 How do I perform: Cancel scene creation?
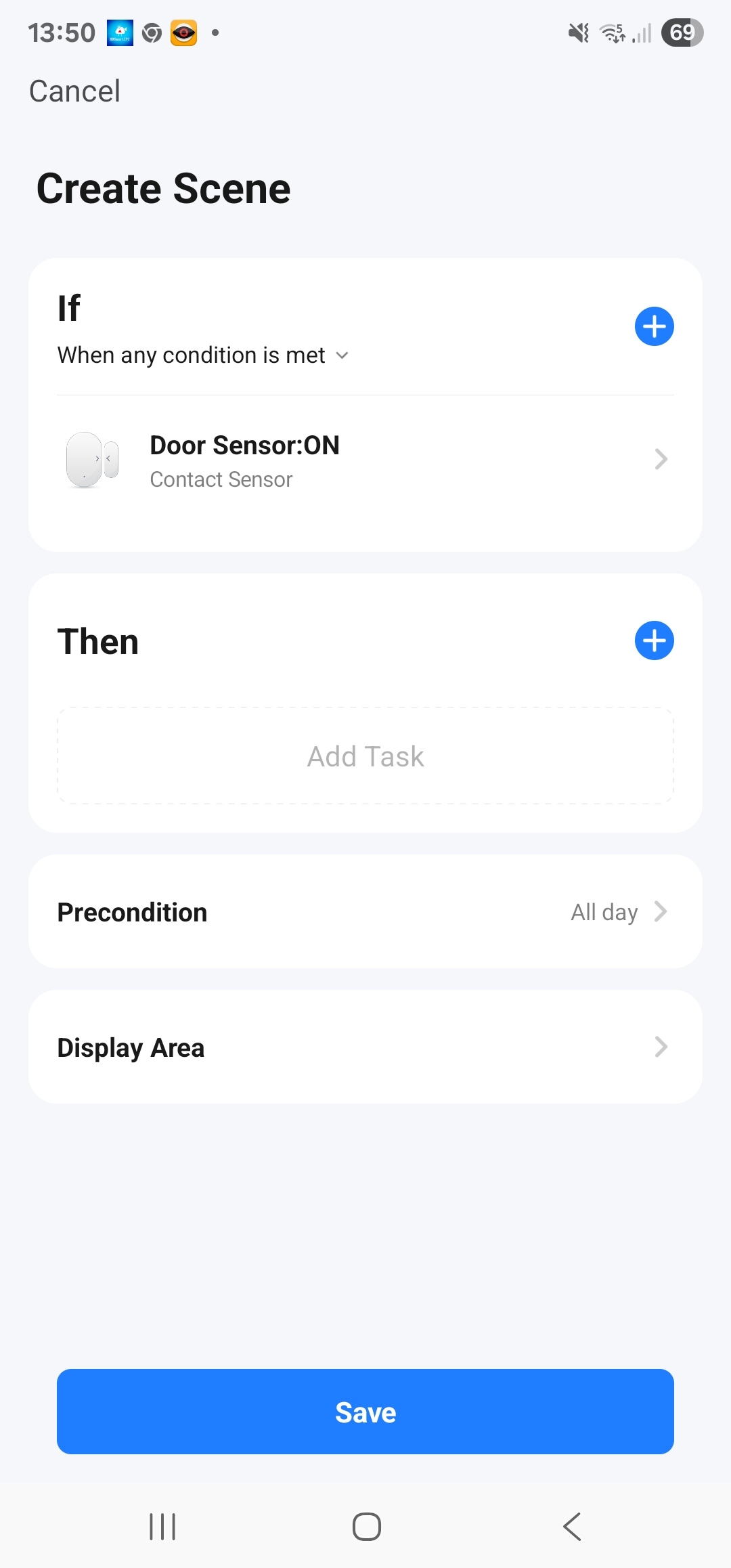74,91
